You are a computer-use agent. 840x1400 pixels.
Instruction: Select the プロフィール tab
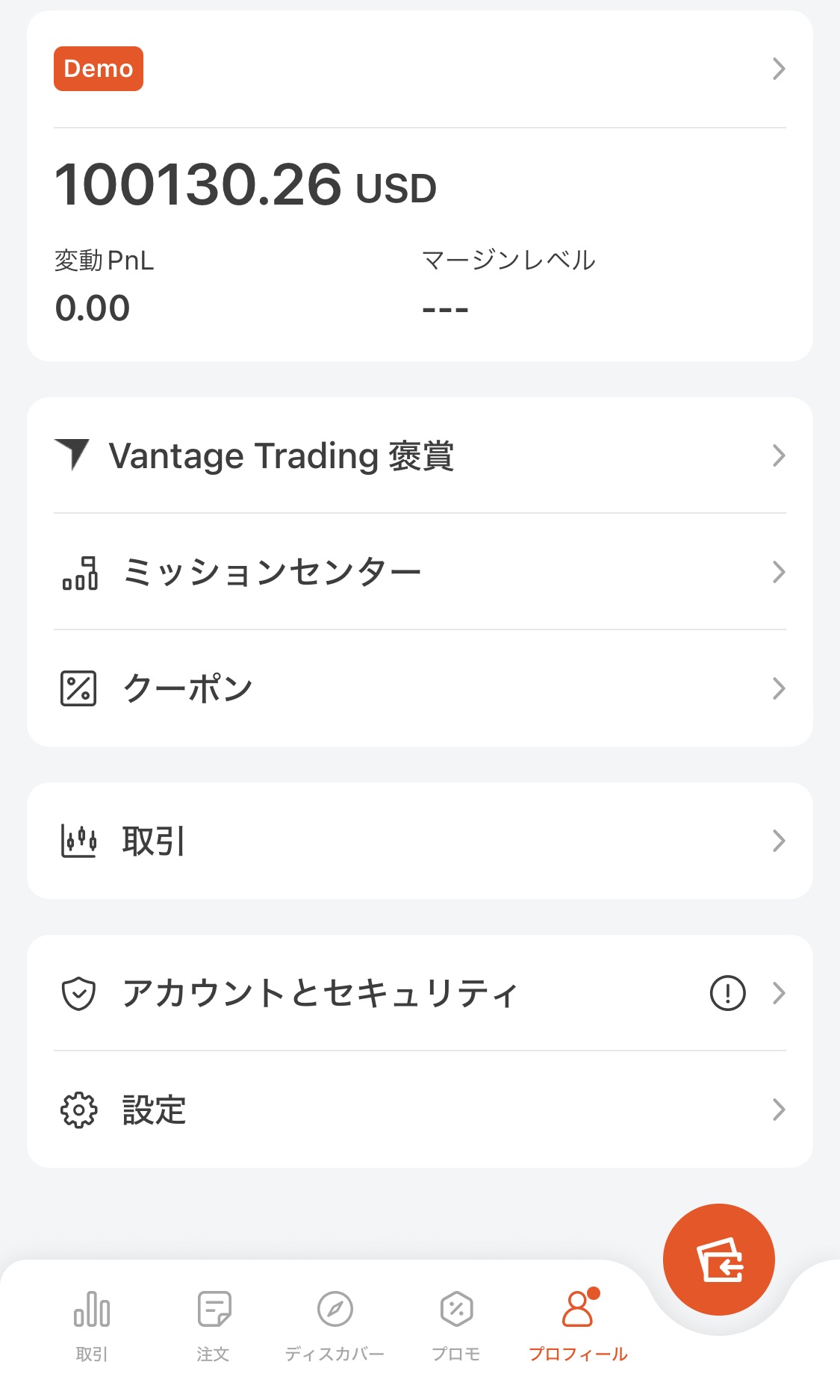click(x=578, y=1325)
